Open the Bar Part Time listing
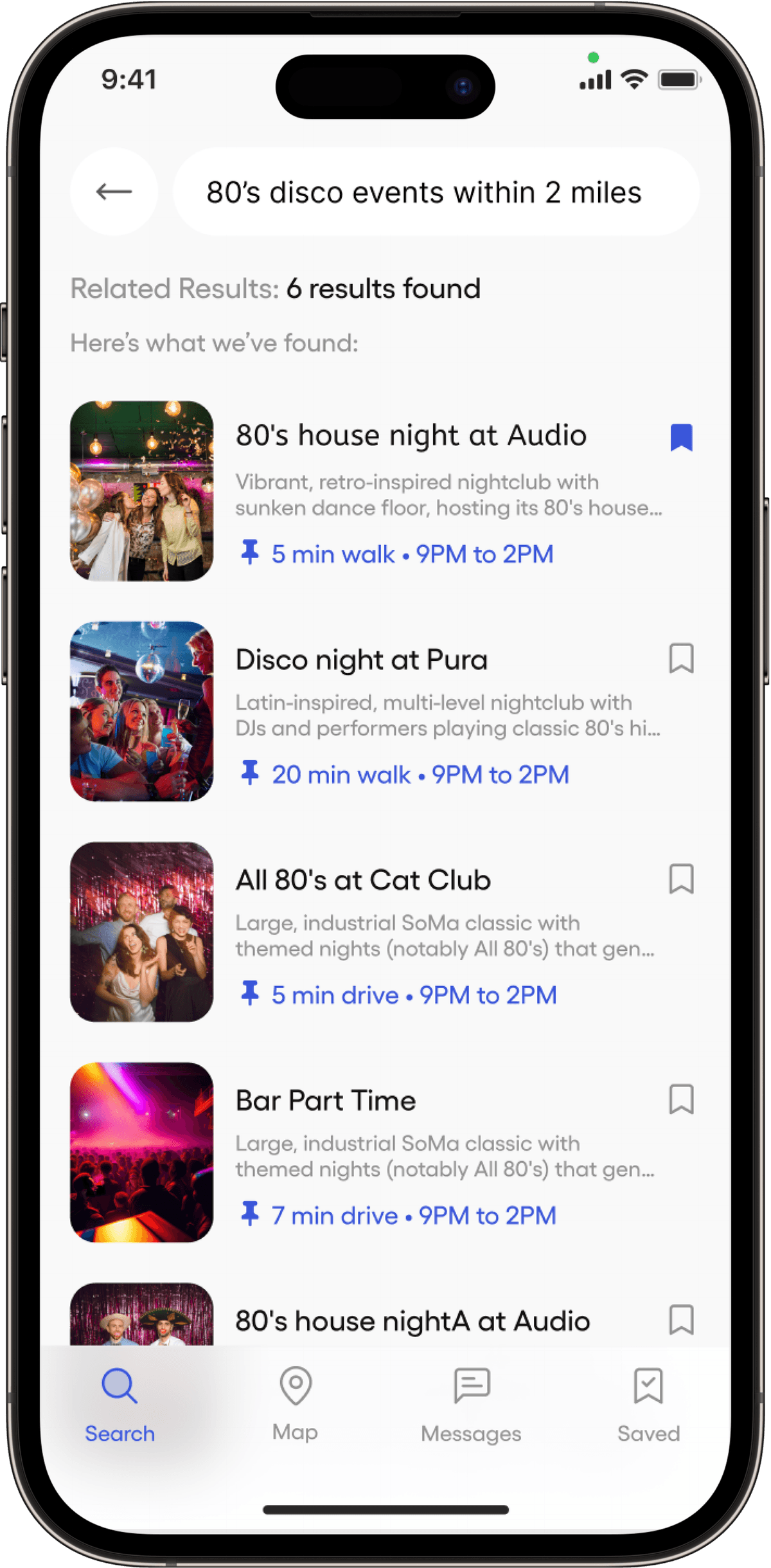 tap(326, 1101)
